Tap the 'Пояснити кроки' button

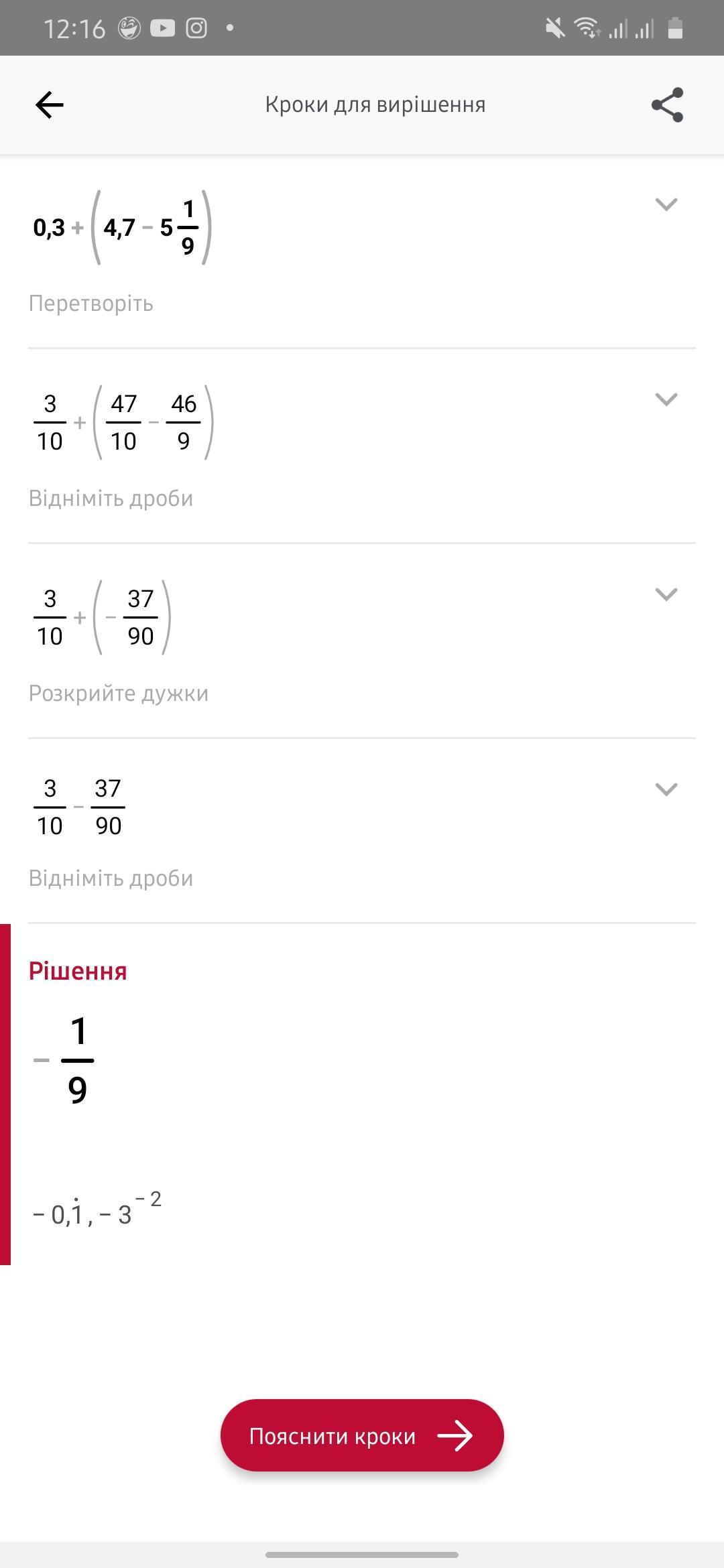[362, 1435]
